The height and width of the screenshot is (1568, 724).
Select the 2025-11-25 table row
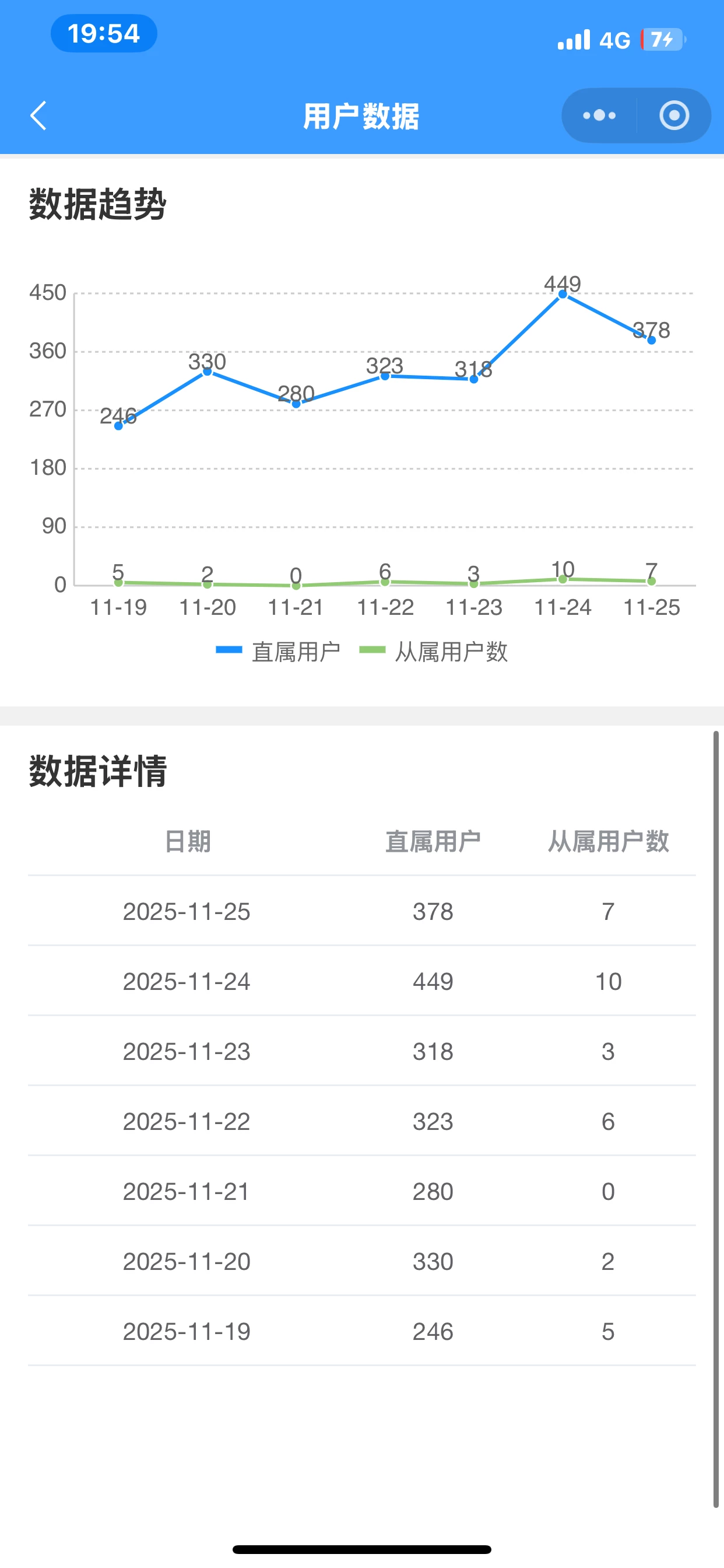(361, 912)
